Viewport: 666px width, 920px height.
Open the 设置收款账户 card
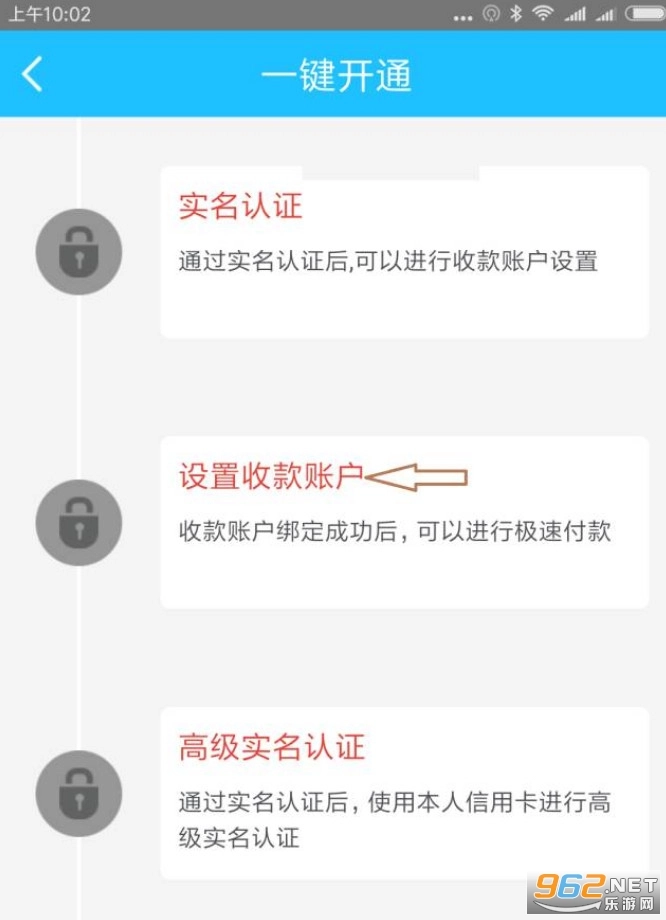click(x=404, y=522)
